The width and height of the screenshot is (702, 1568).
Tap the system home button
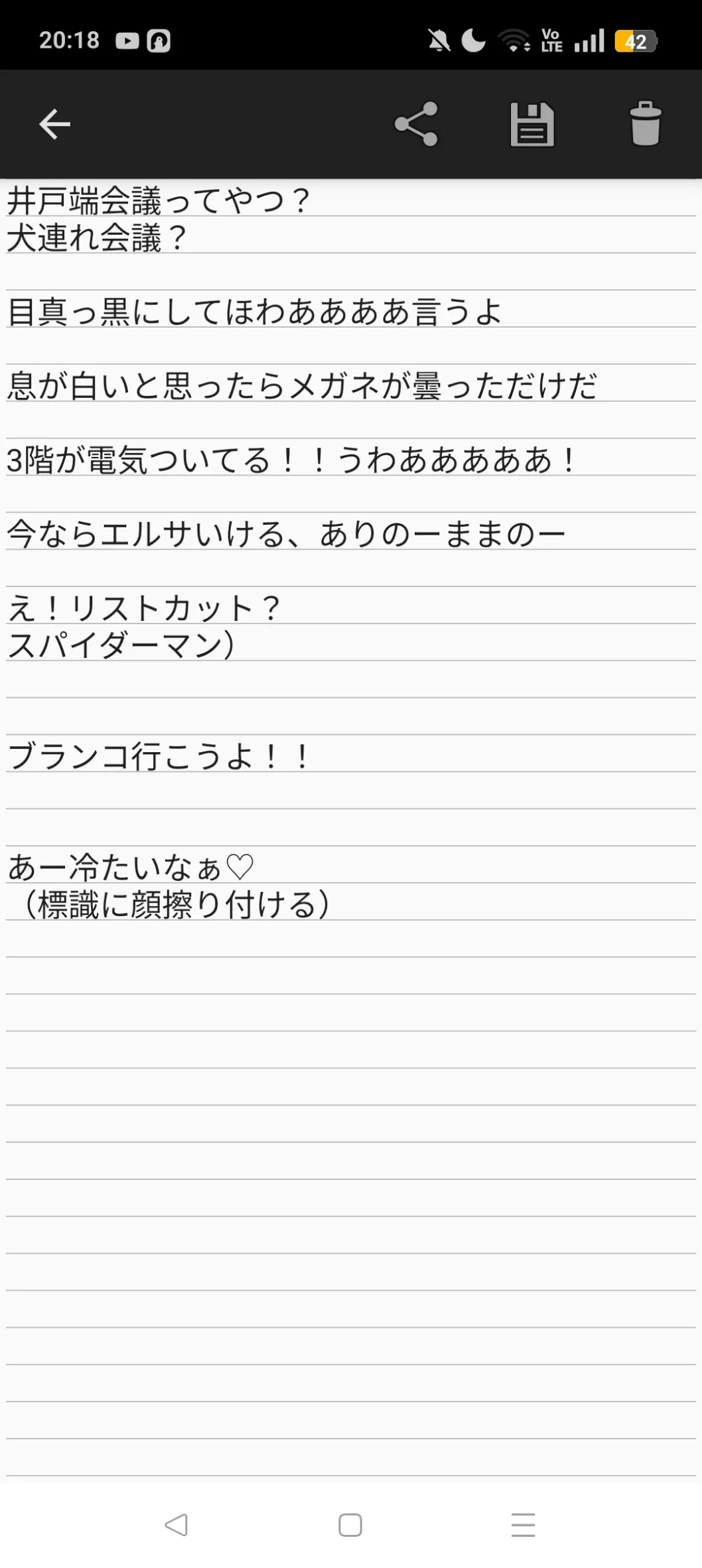(x=350, y=1525)
